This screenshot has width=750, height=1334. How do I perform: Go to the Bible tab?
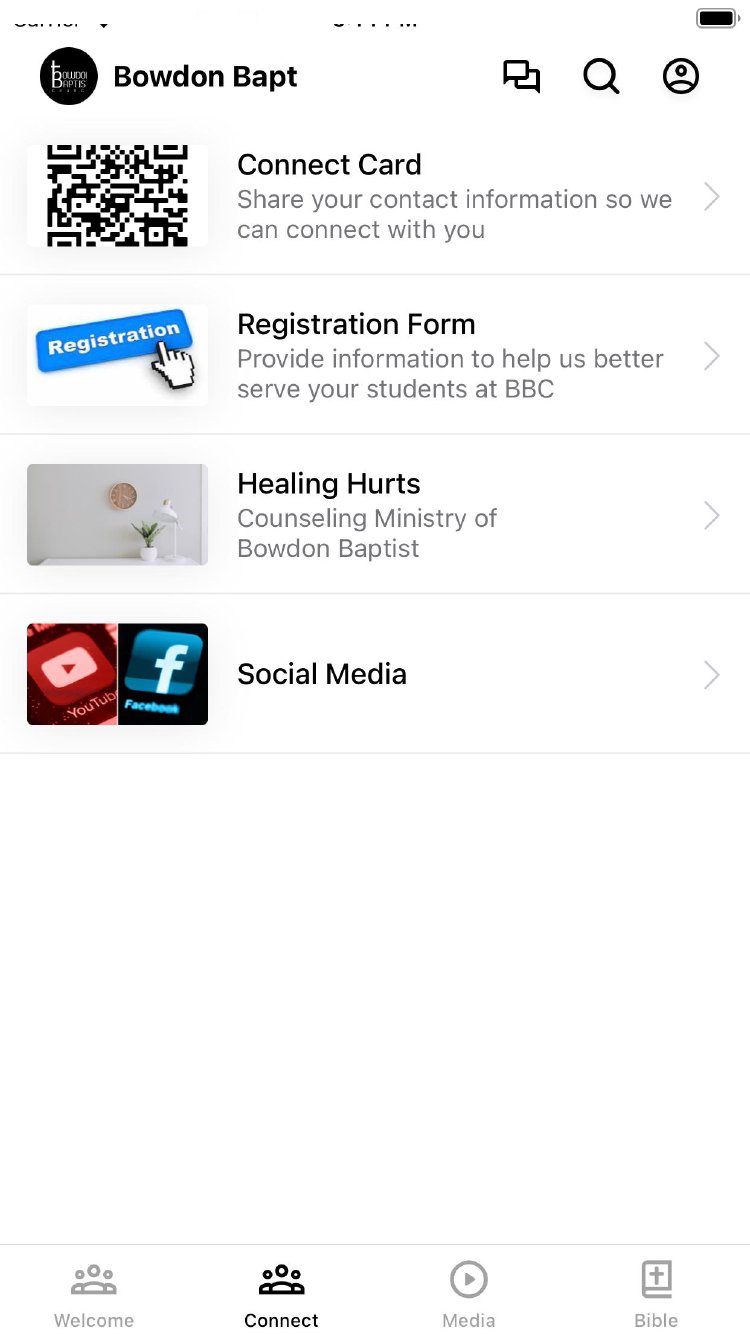coord(656,1294)
